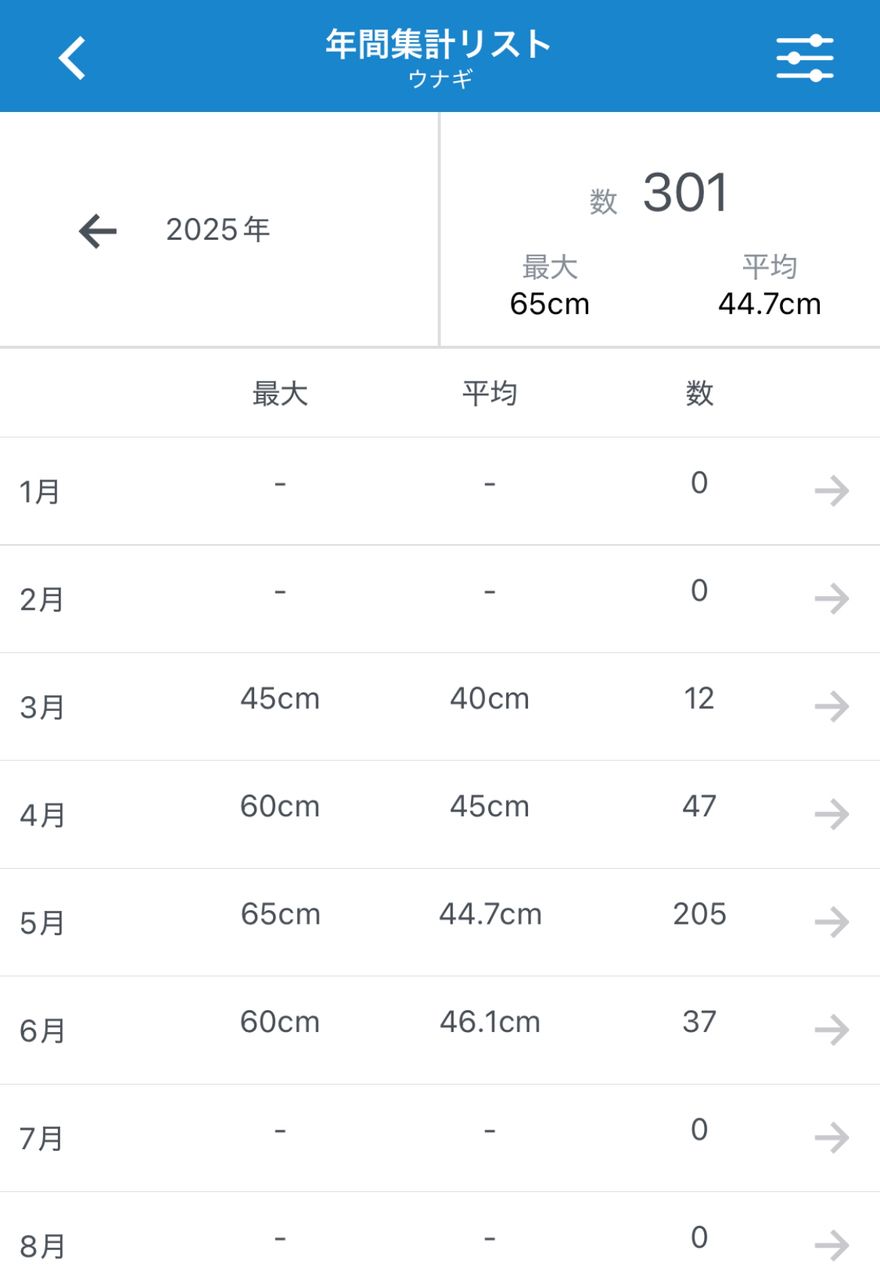Screen dimensions: 880x1280
Task: View 3月 catches with 12 records
Action: click(x=831, y=707)
